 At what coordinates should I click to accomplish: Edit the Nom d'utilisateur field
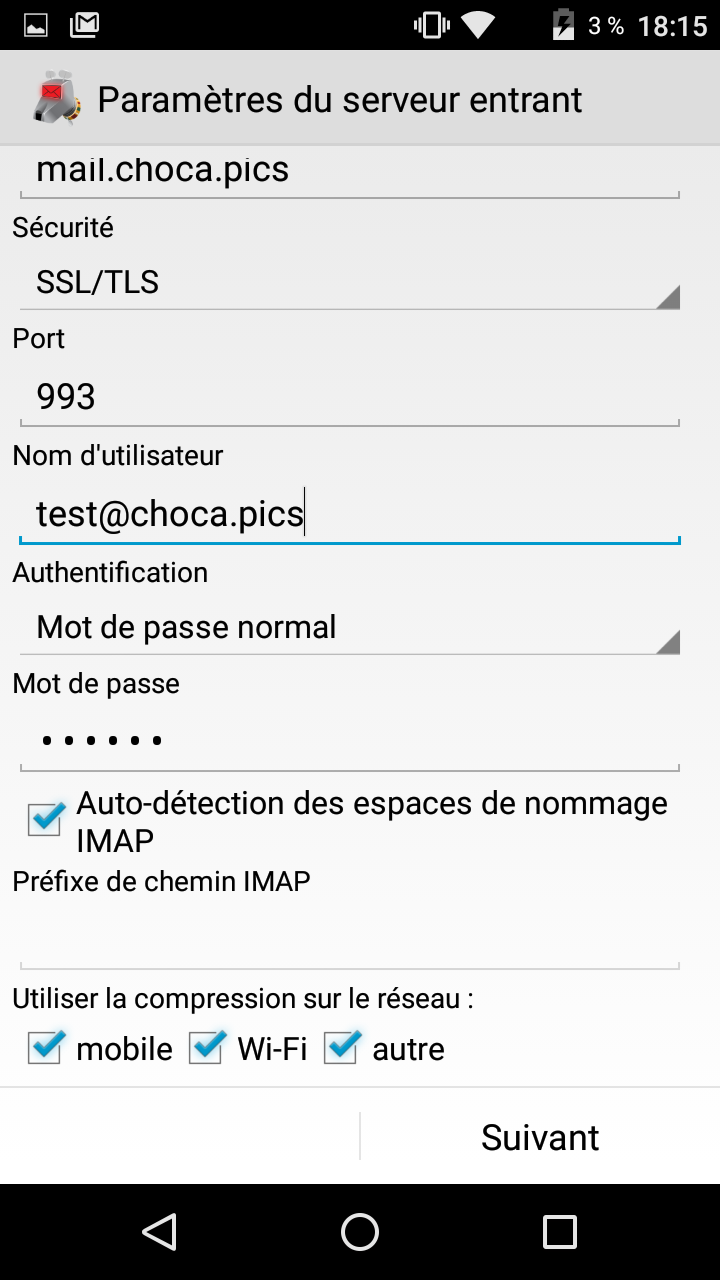(349, 514)
